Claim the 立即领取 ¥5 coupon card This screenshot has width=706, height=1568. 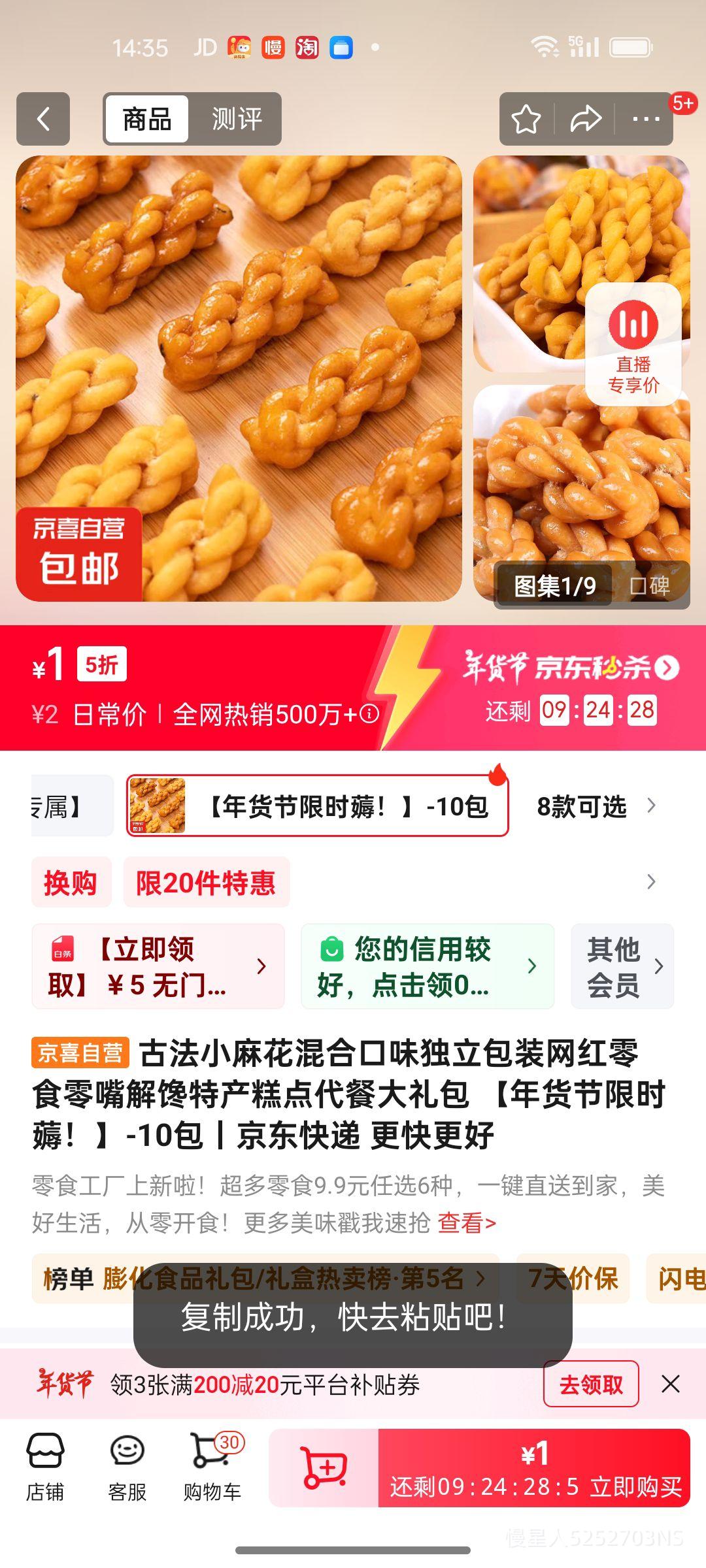click(x=158, y=966)
